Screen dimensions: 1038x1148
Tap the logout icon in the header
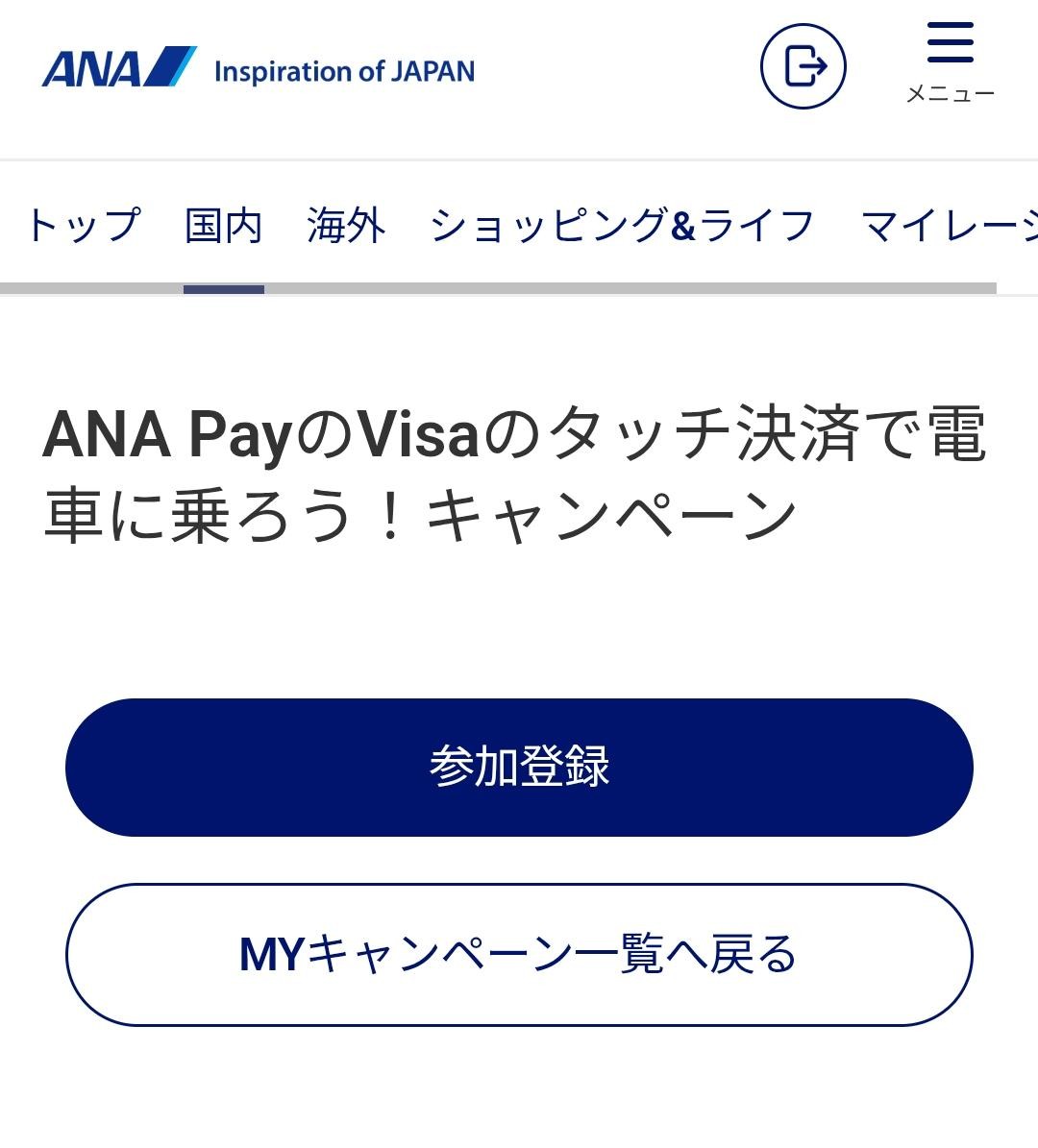(x=803, y=66)
